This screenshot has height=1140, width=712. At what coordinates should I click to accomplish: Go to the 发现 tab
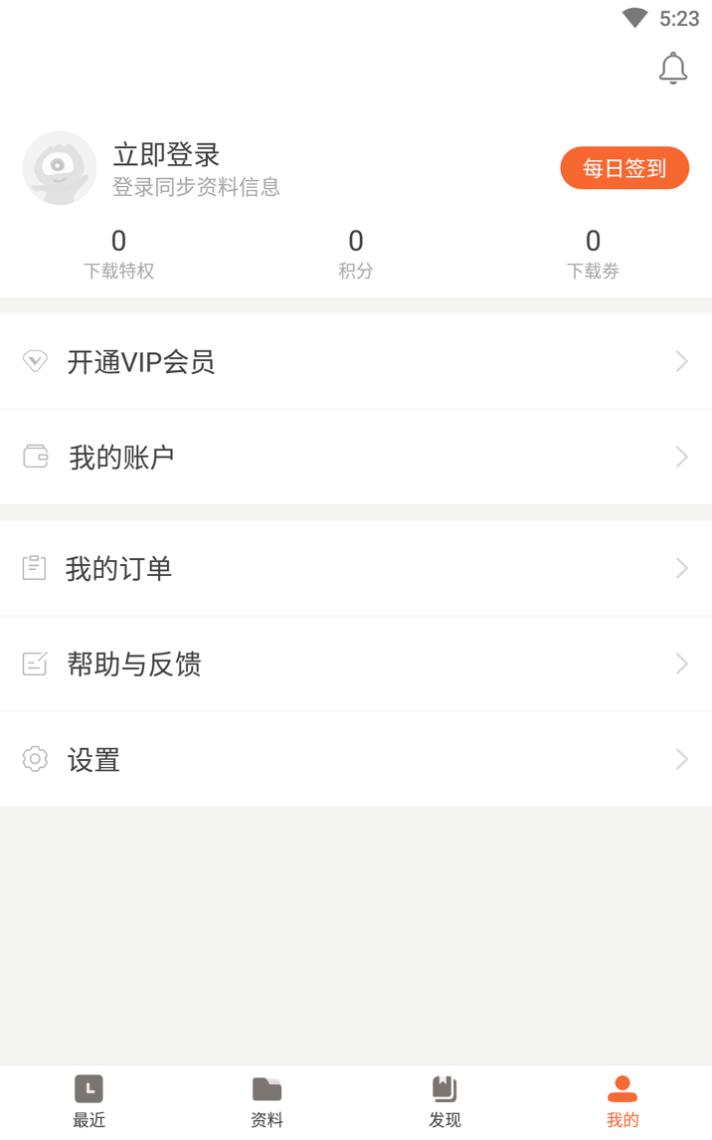point(445,1101)
